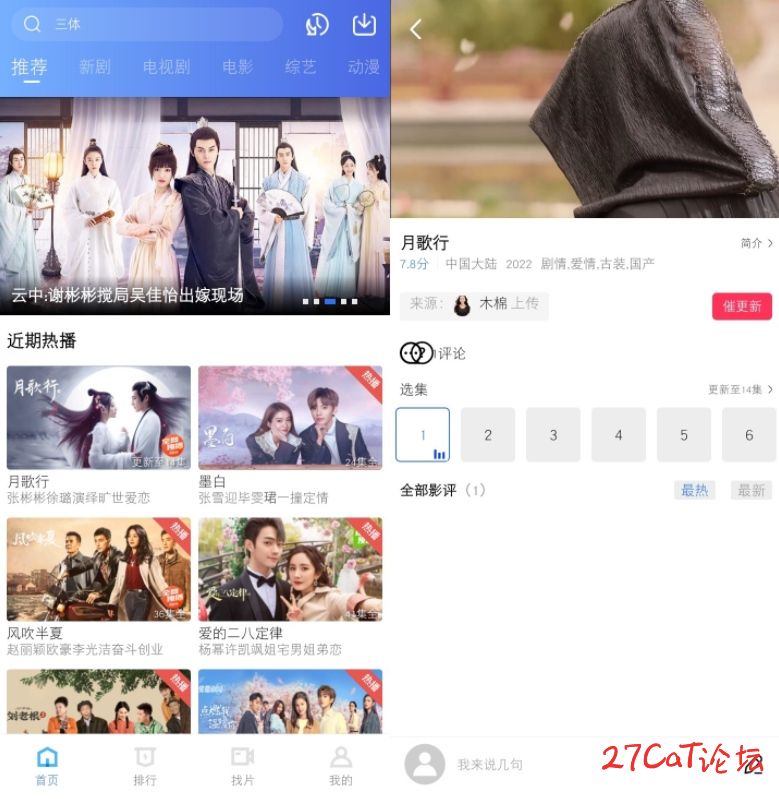
Task: Sort reviews by 最新
Action: pyautogui.click(x=751, y=490)
